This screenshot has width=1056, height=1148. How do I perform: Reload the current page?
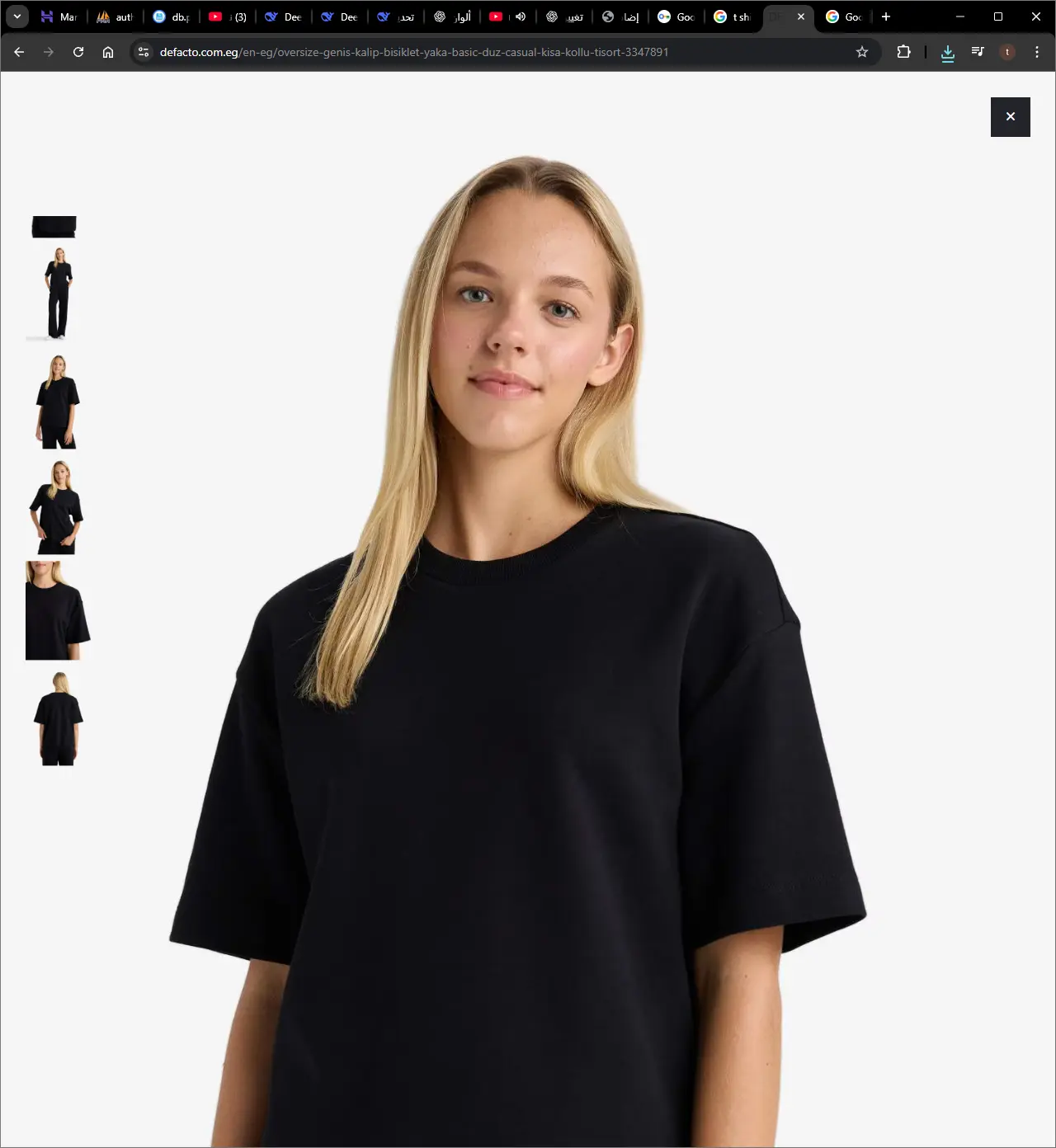click(78, 52)
